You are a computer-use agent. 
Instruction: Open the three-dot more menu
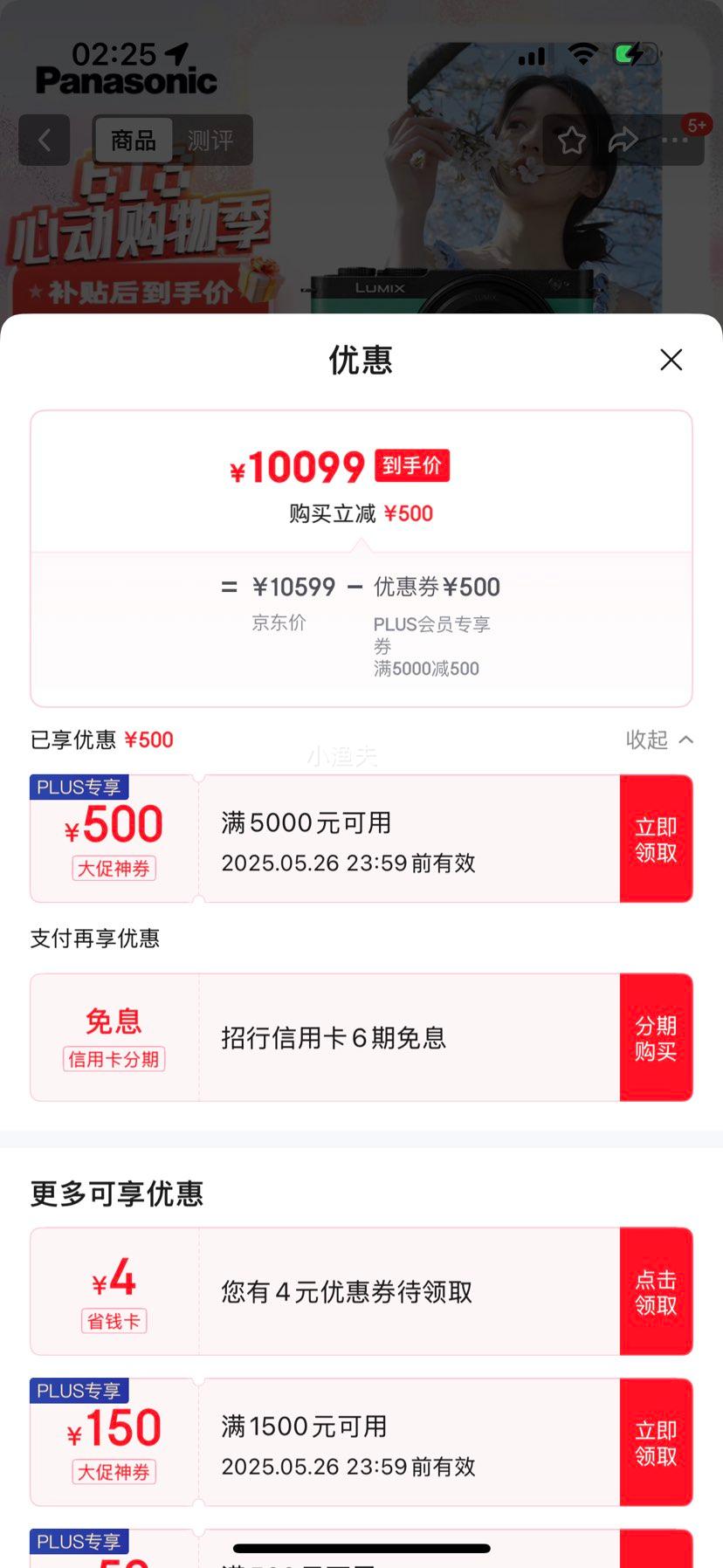coord(675,141)
